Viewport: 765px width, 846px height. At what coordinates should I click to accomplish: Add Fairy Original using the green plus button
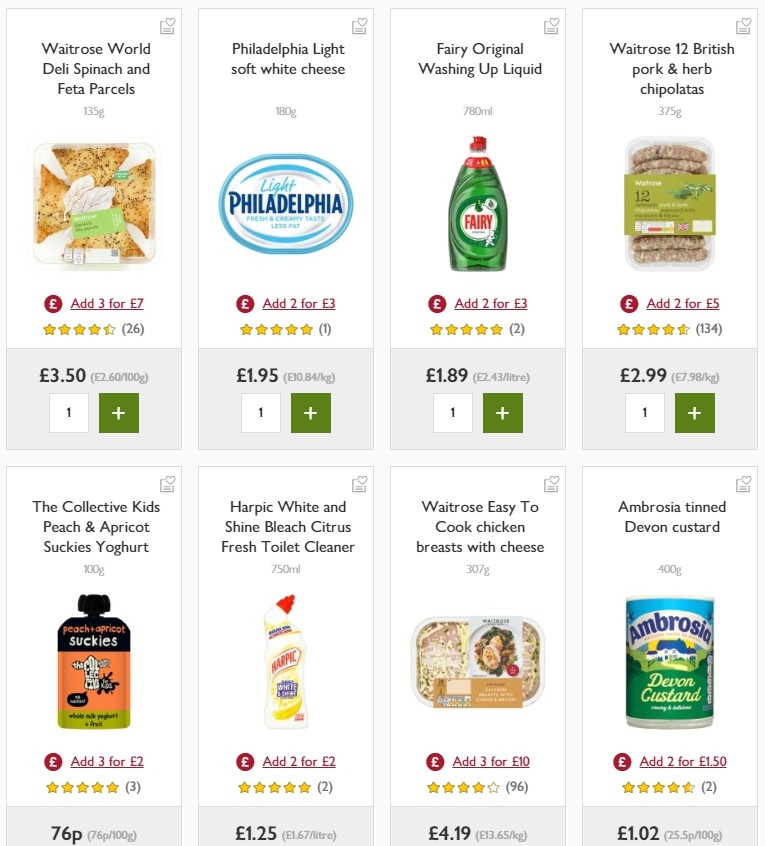tap(503, 412)
